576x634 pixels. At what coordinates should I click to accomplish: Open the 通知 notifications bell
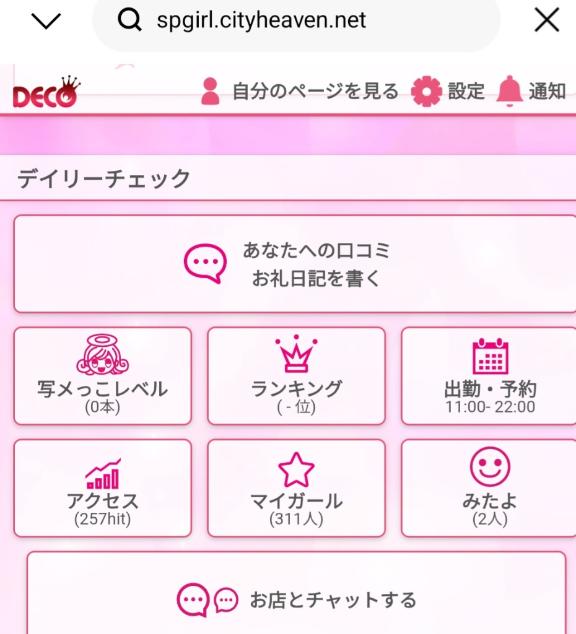point(531,91)
